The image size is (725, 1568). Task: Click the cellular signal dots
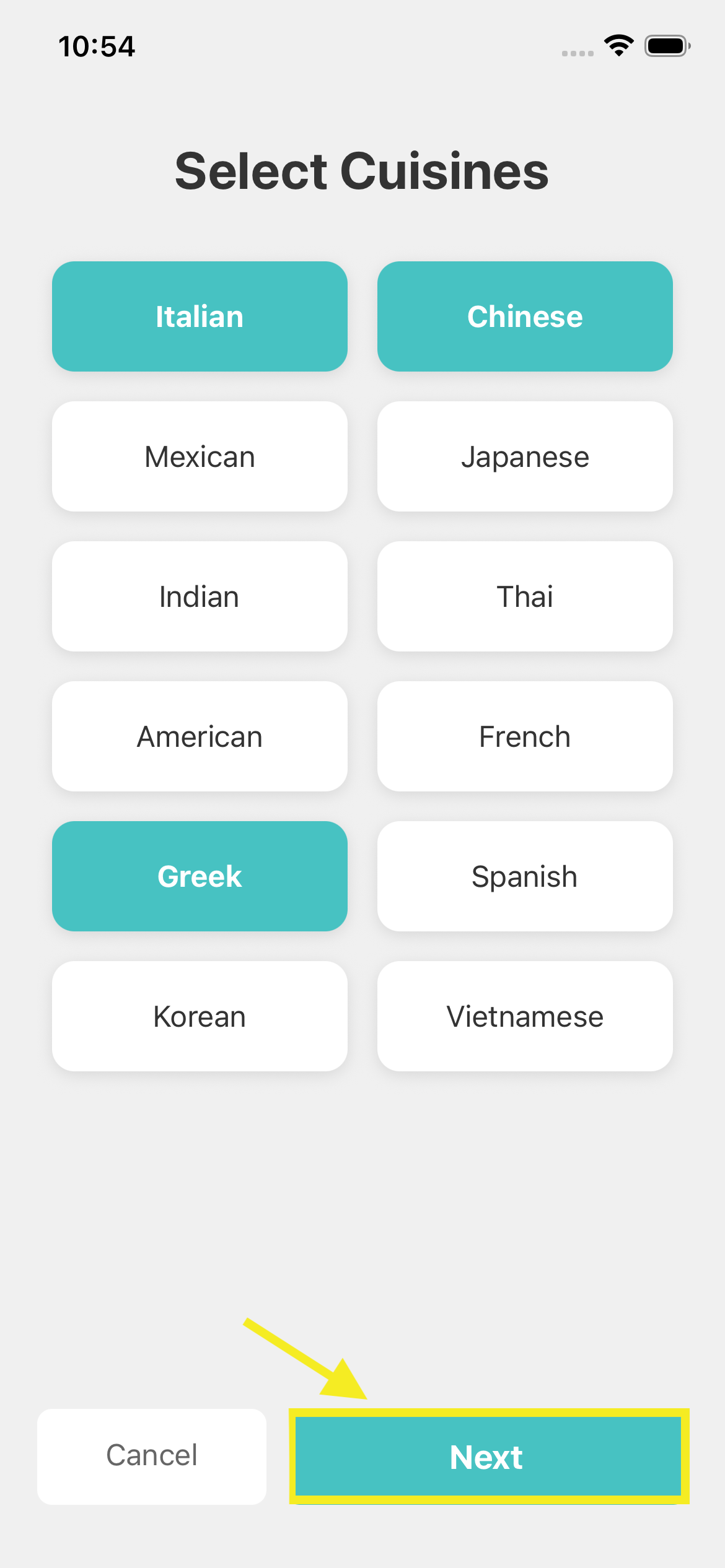[x=576, y=53]
